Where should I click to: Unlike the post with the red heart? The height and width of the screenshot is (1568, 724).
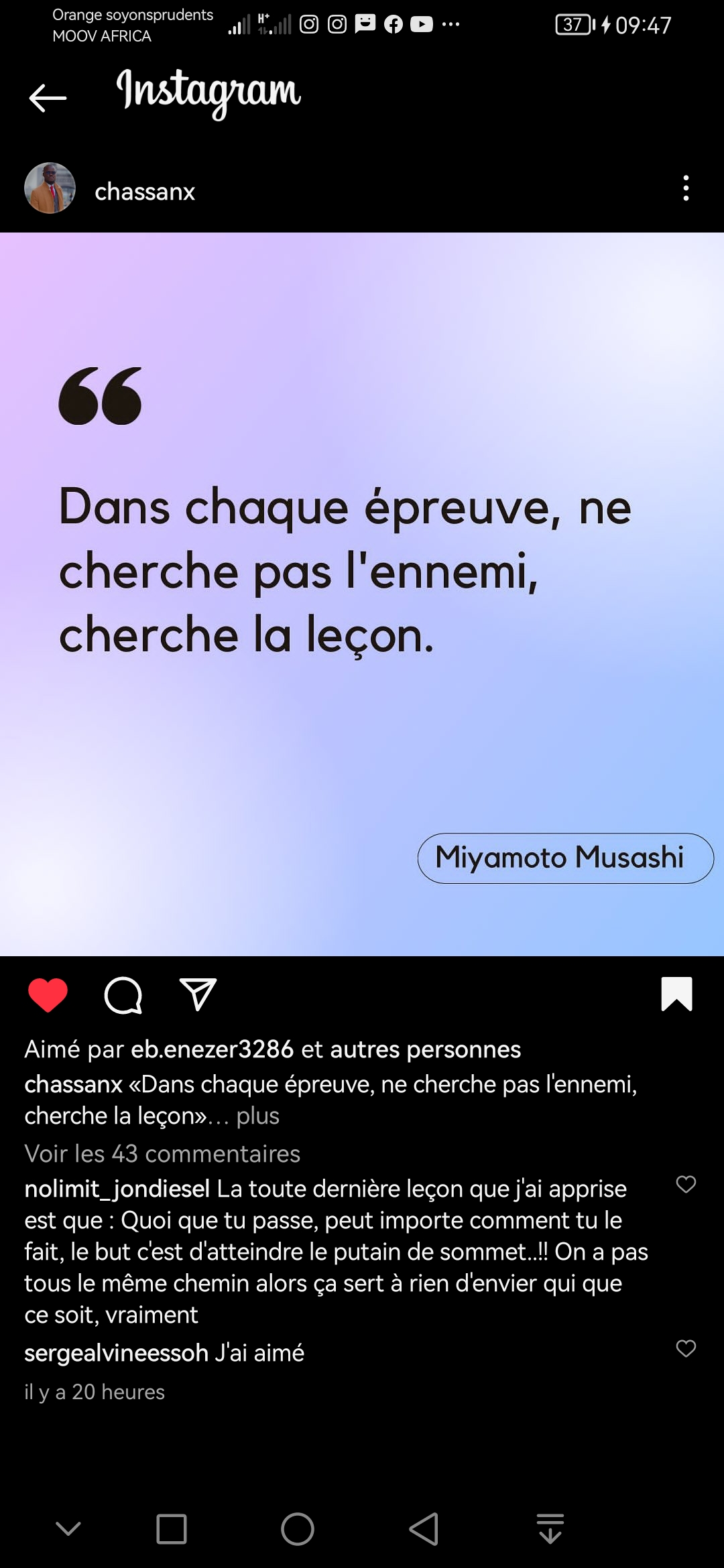[48, 994]
